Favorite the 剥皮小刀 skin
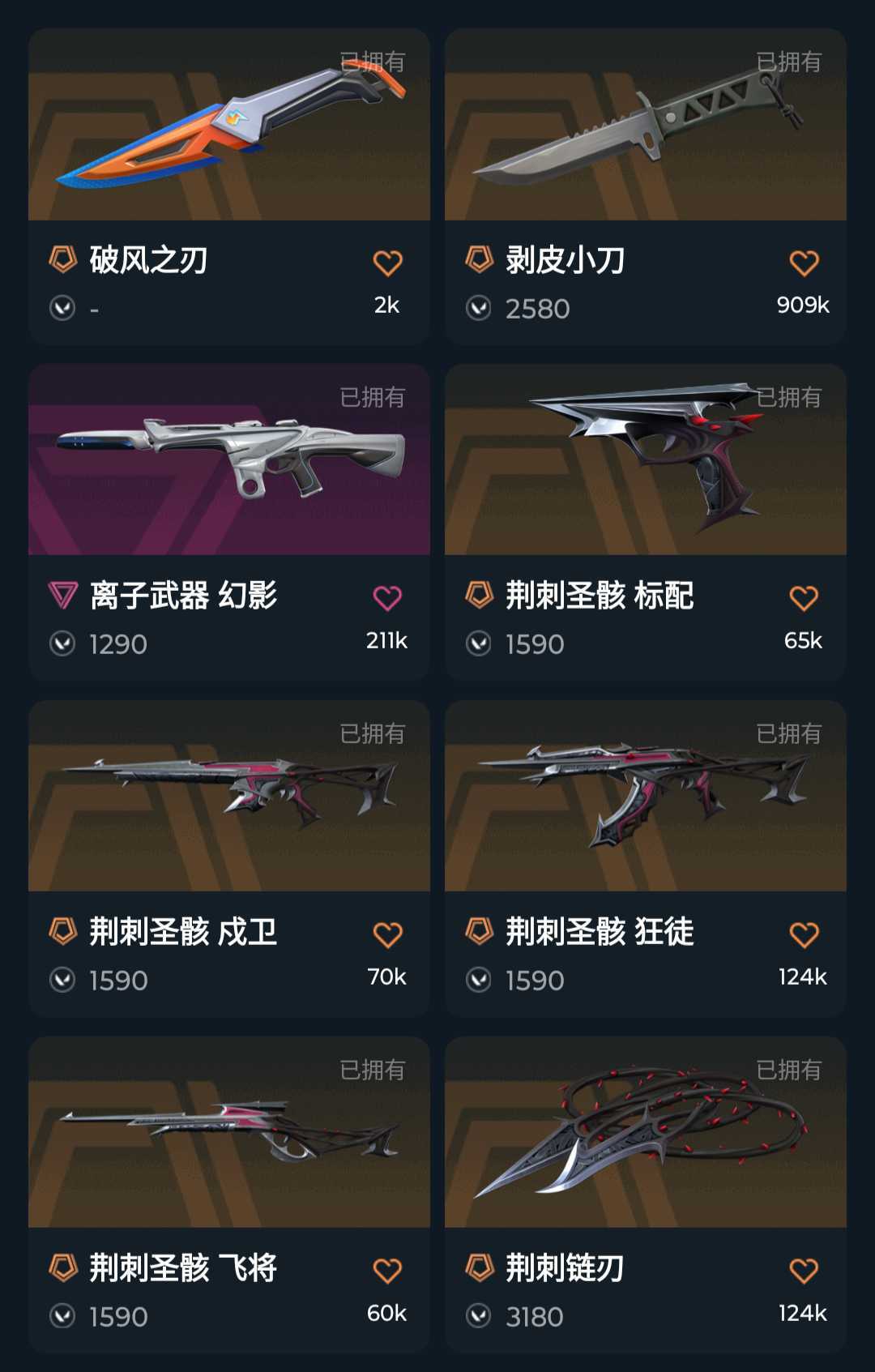Screen dimensions: 875x1372 [x=804, y=263]
